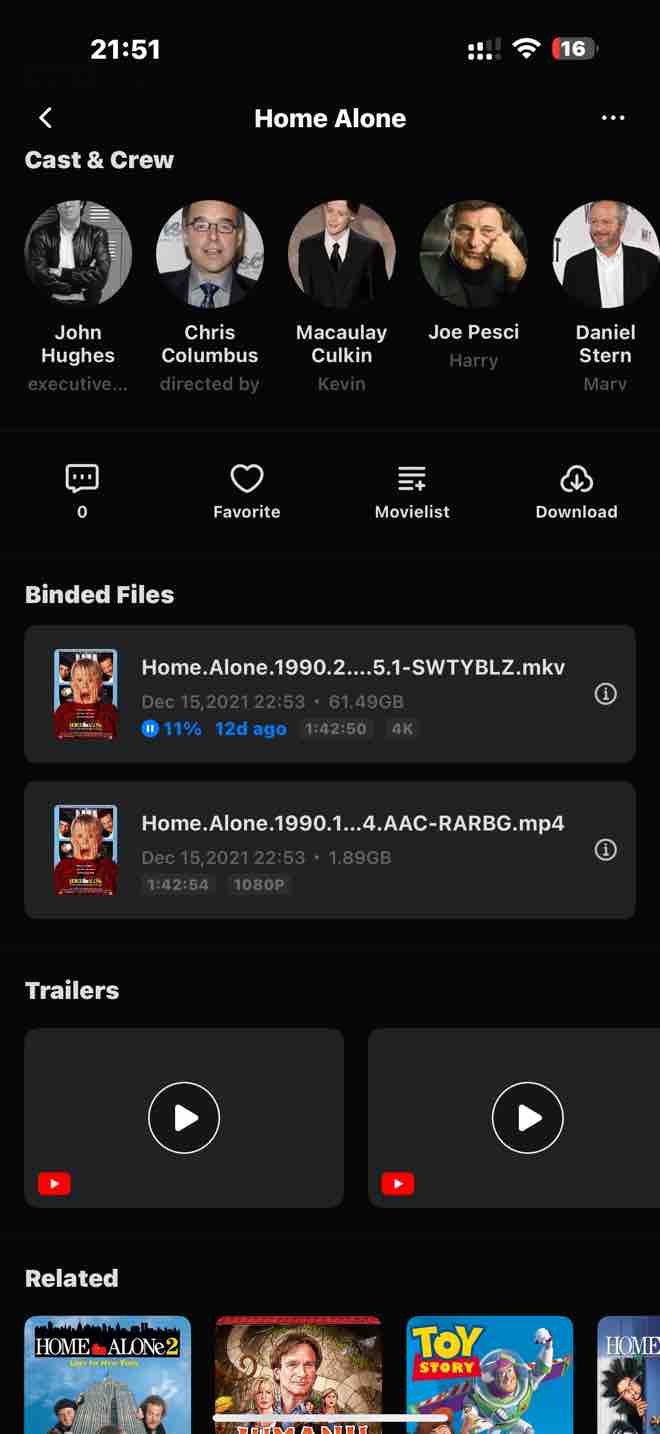Open the related Home Alone 2 poster
This screenshot has height=1434, width=660.
tap(108, 1374)
